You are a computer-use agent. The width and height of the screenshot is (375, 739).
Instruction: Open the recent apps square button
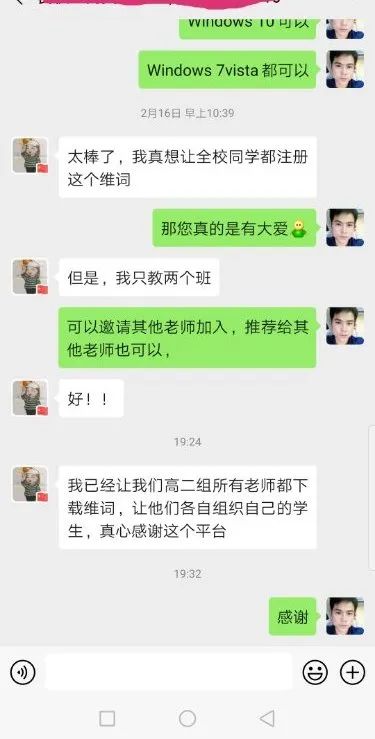coord(107,718)
